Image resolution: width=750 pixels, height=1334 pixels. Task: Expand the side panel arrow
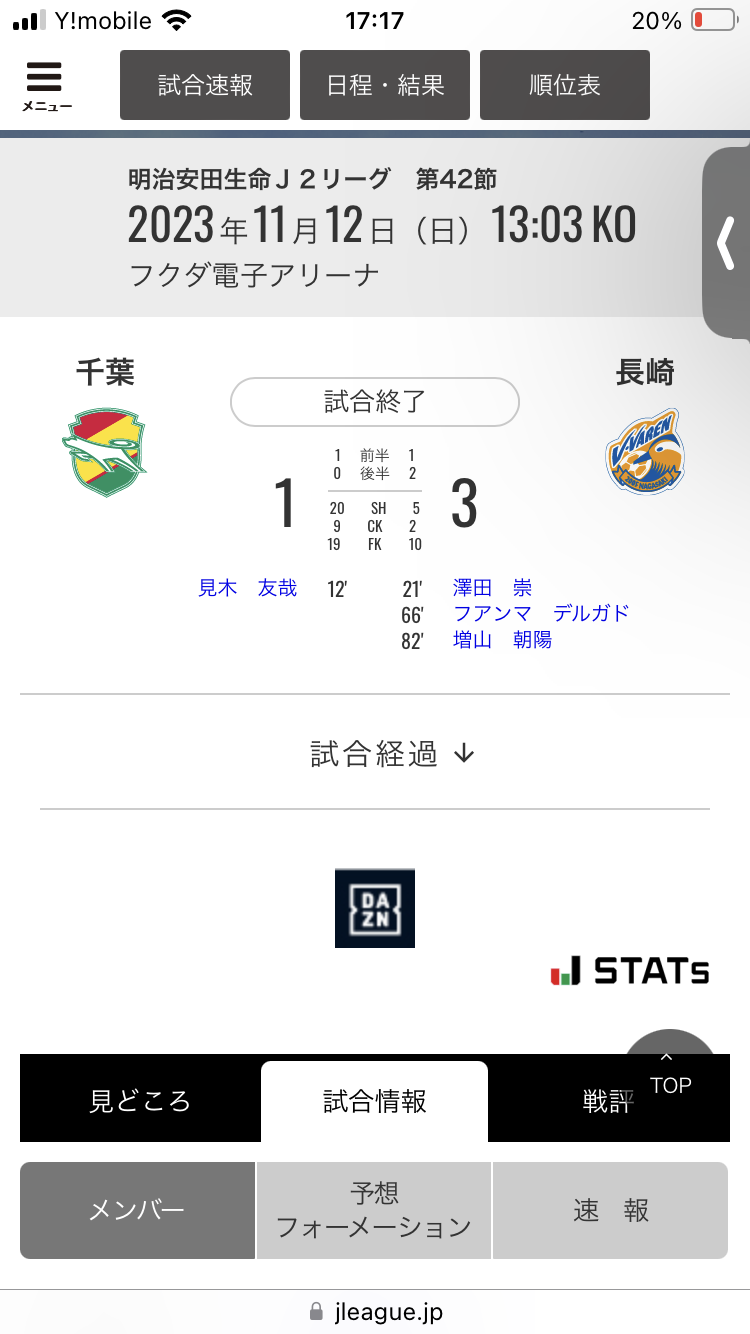point(727,245)
